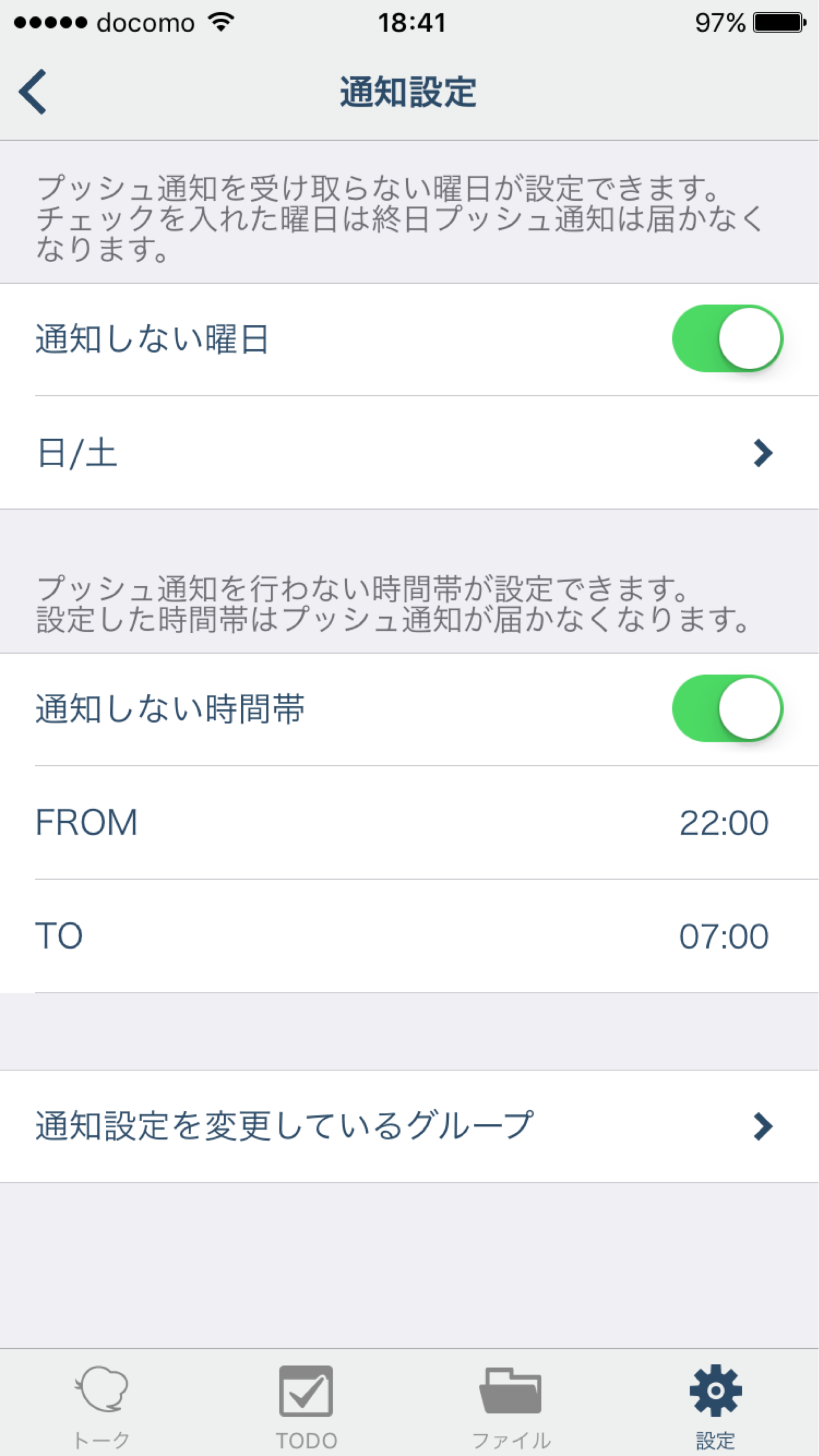Open 通知設定を変更しているグループ
Screen dimensions: 819x1456
coord(409,1126)
